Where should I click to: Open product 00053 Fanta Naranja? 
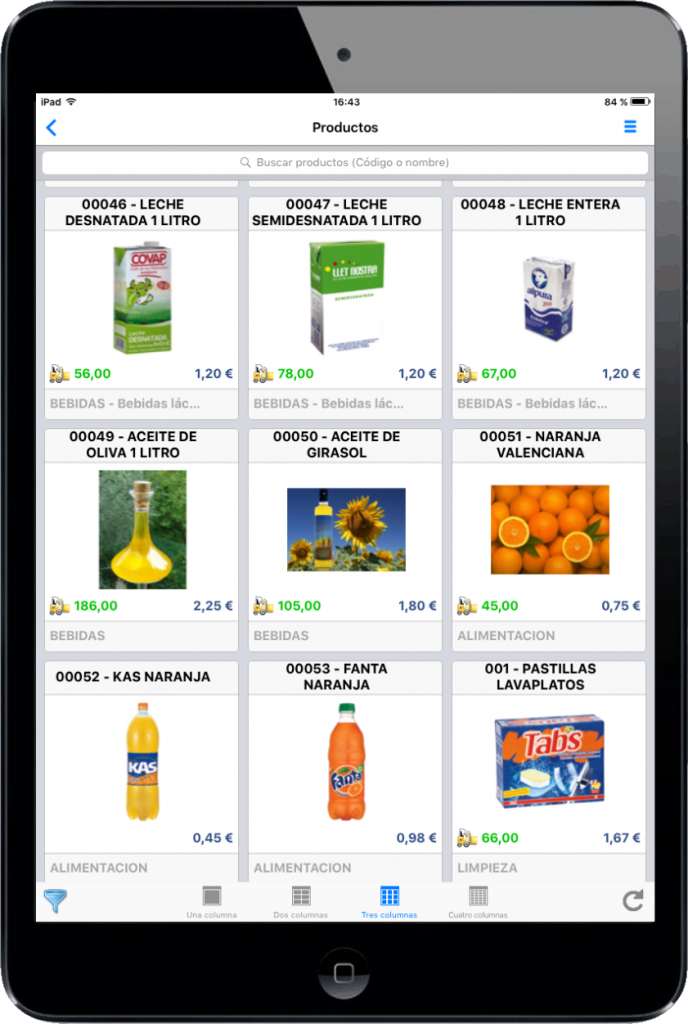(x=345, y=762)
